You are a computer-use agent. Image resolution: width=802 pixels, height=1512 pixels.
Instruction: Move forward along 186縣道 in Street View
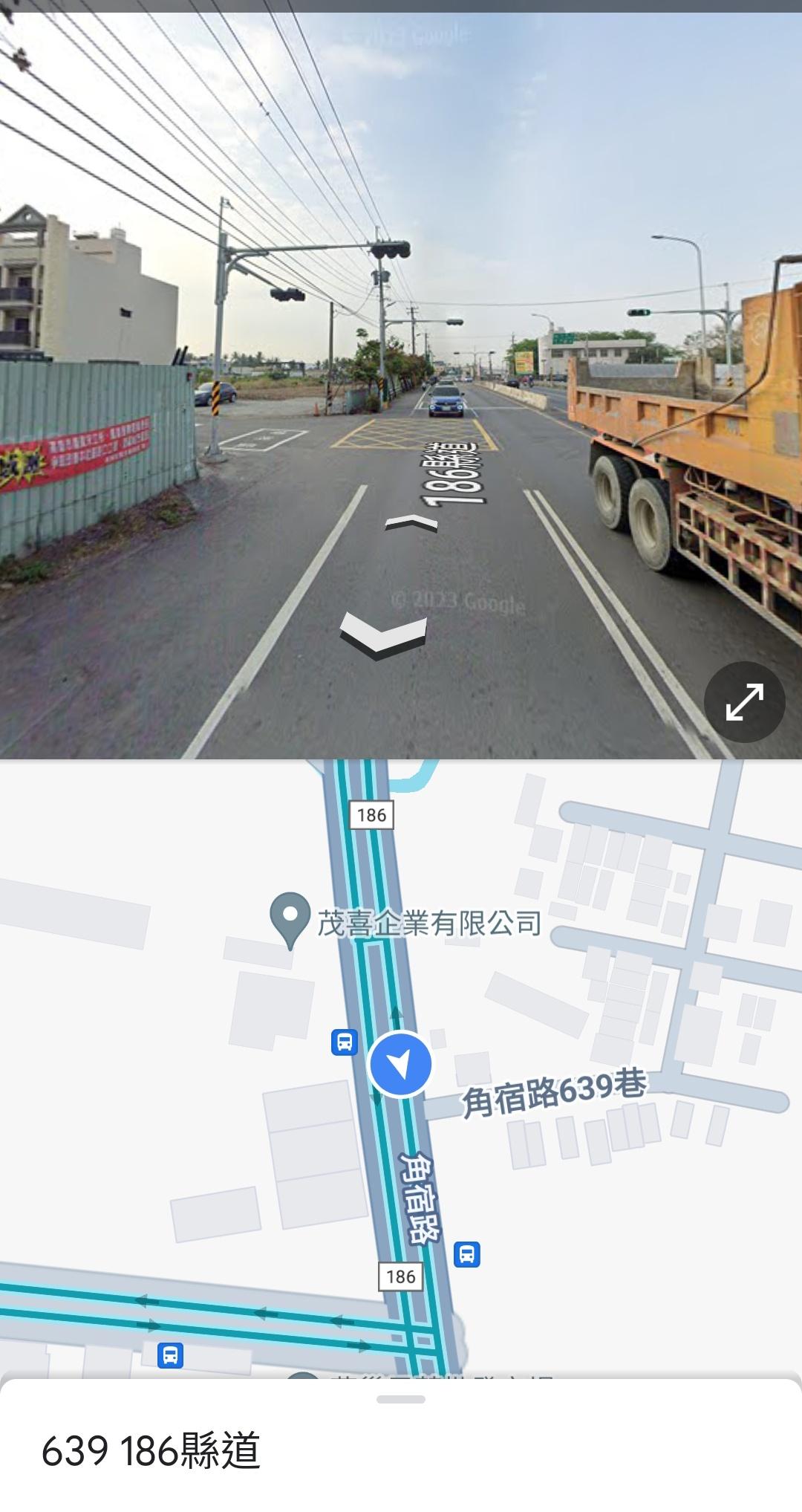point(411,525)
